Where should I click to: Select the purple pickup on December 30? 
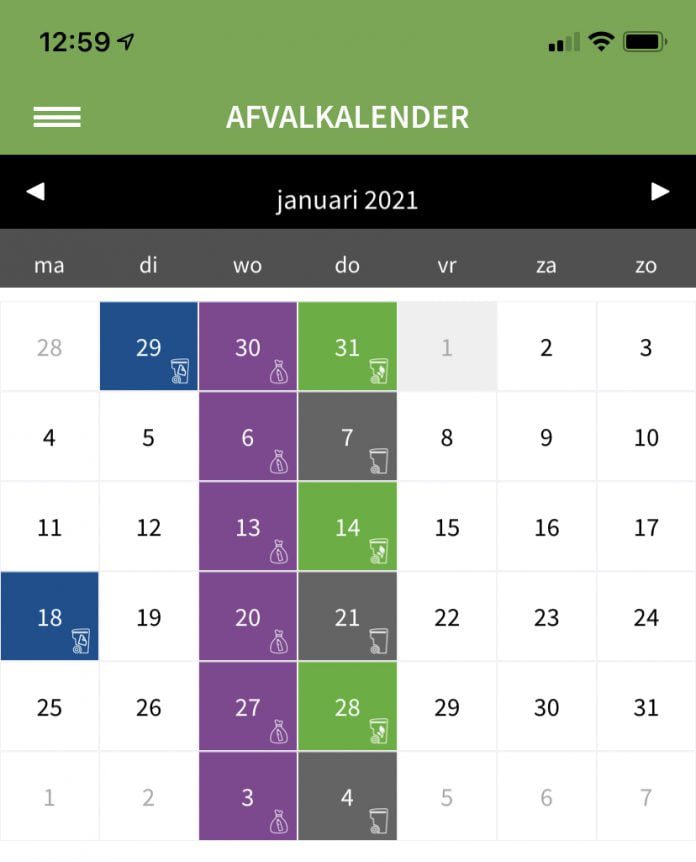click(x=248, y=346)
